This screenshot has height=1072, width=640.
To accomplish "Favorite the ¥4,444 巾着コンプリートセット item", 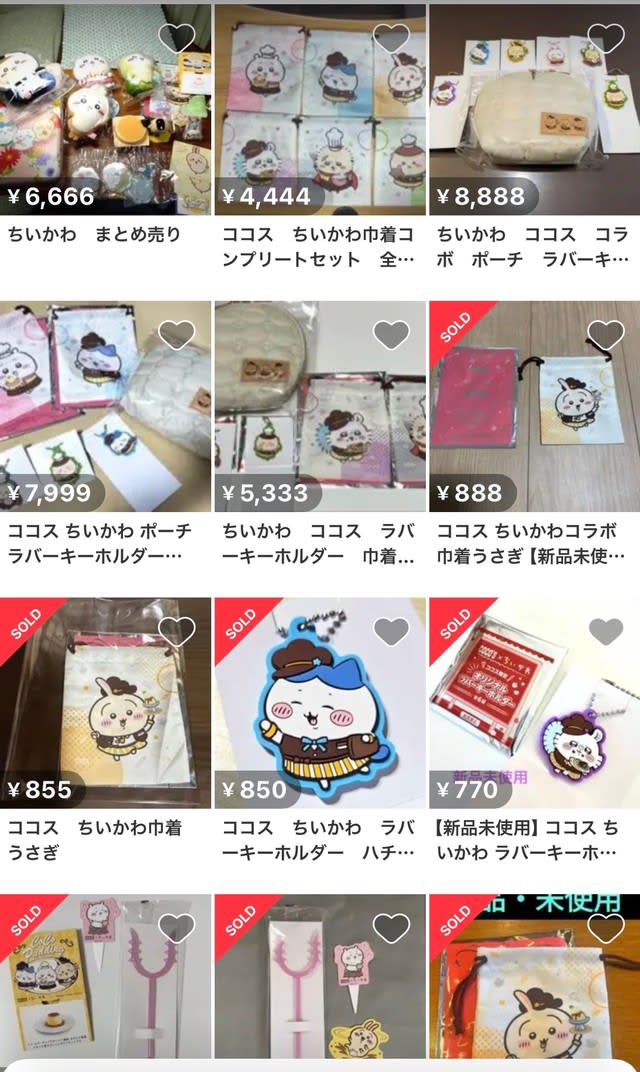I will coord(391,38).
